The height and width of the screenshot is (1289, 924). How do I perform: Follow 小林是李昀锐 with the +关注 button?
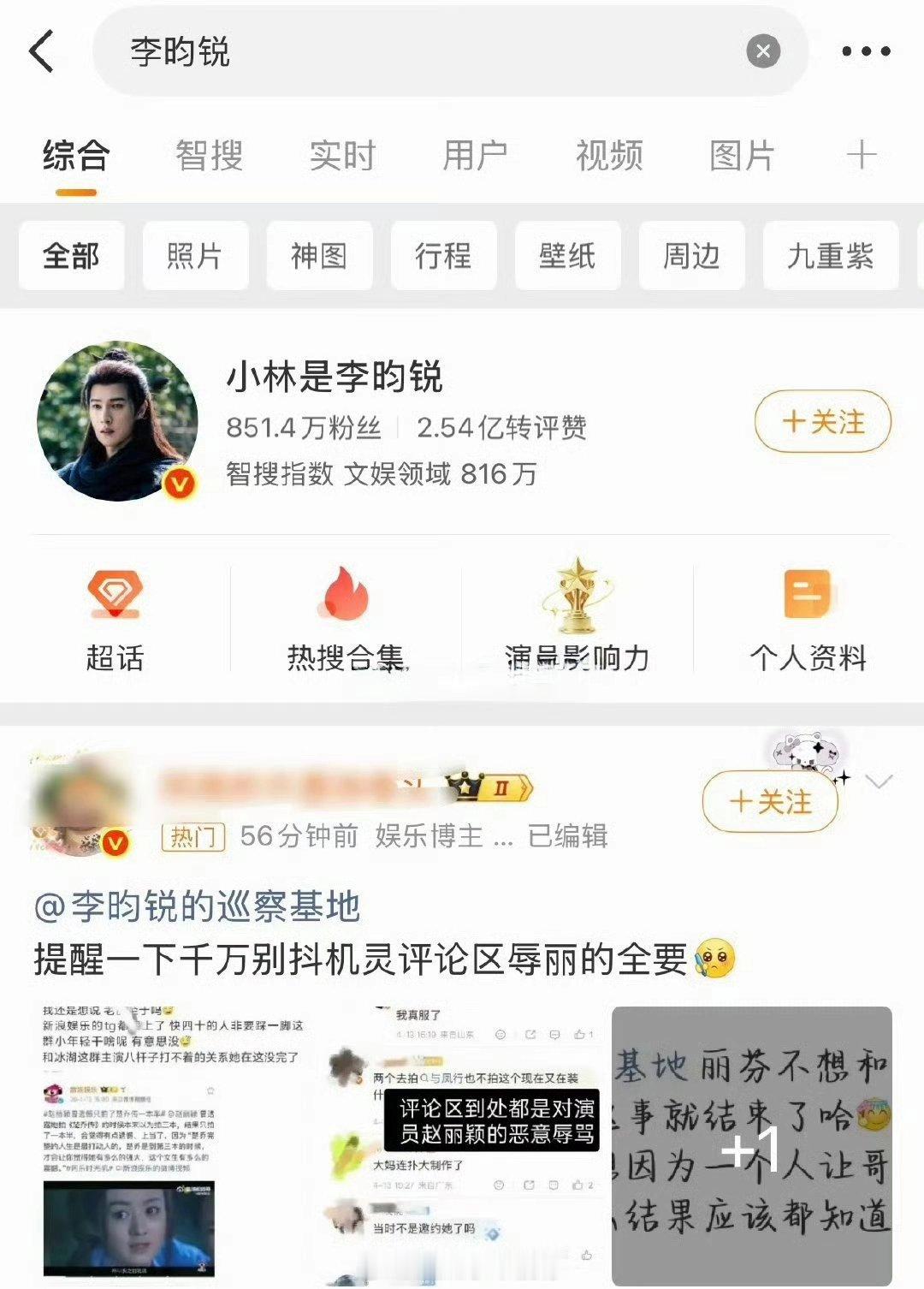[x=820, y=421]
